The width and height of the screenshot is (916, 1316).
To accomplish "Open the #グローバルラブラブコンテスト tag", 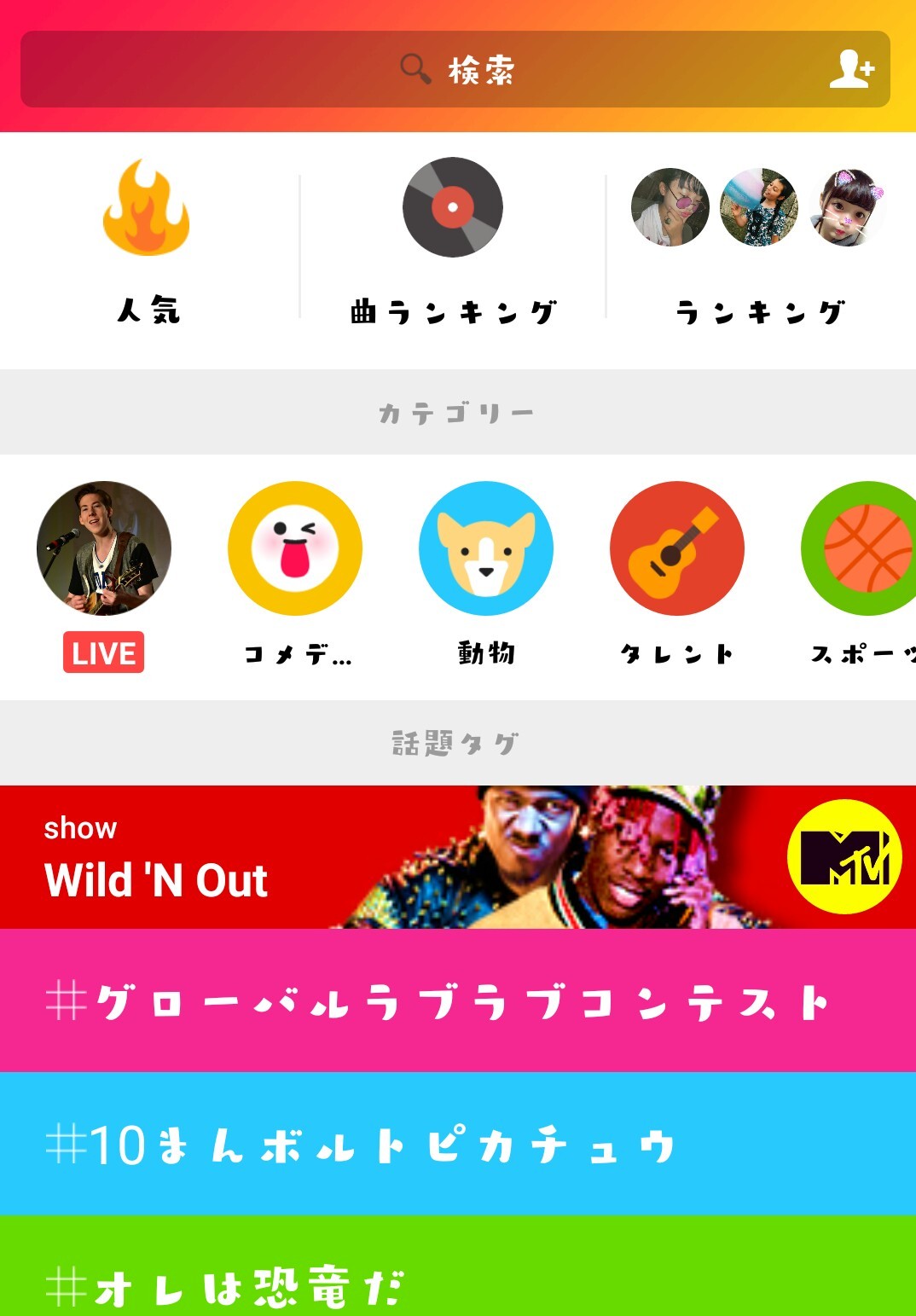I will (x=458, y=1000).
